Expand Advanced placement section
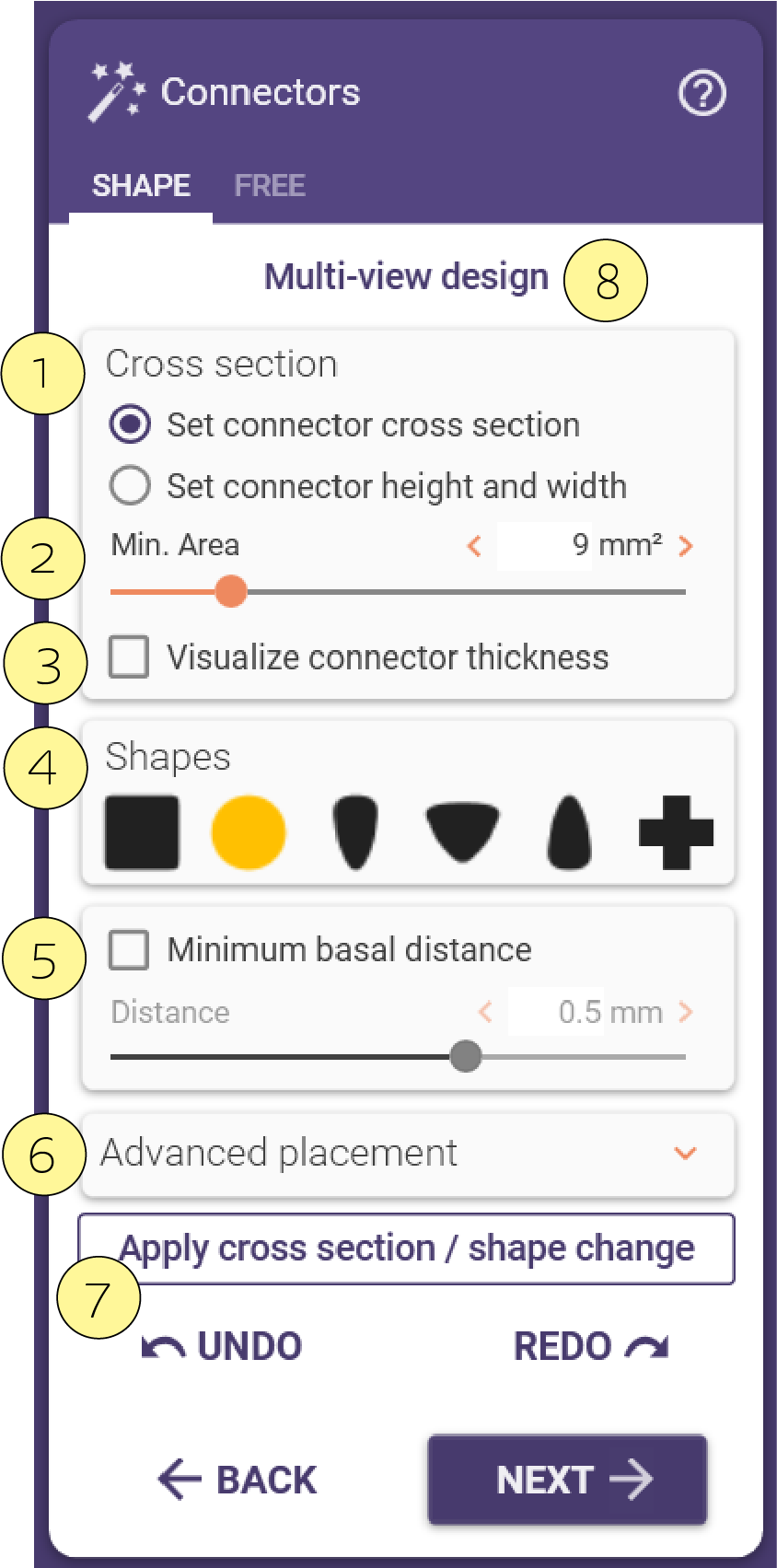 click(x=408, y=1155)
